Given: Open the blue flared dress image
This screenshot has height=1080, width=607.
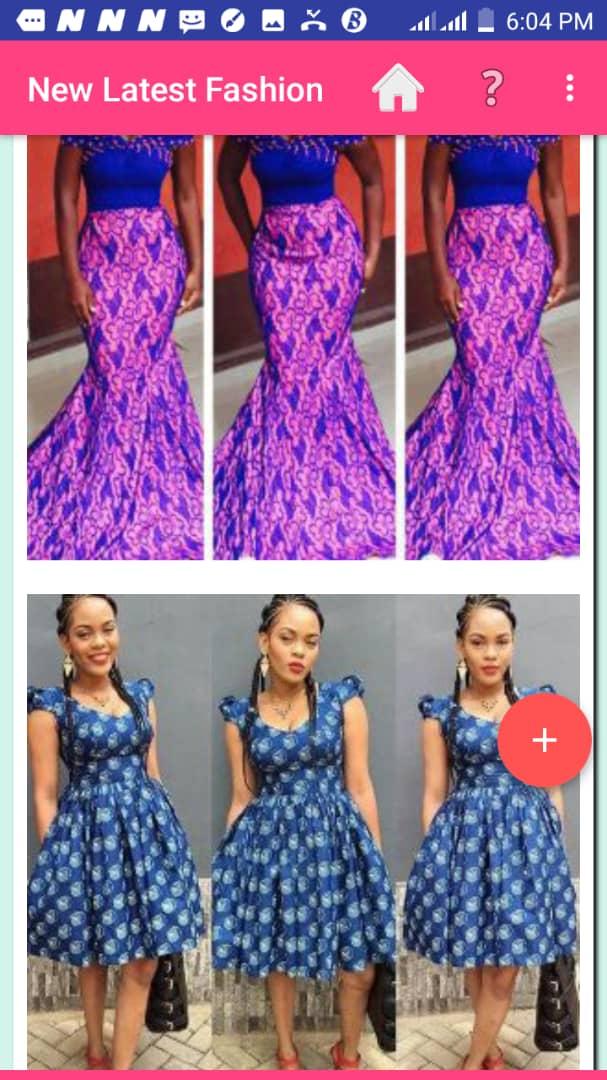Looking at the screenshot, I should (x=303, y=832).
